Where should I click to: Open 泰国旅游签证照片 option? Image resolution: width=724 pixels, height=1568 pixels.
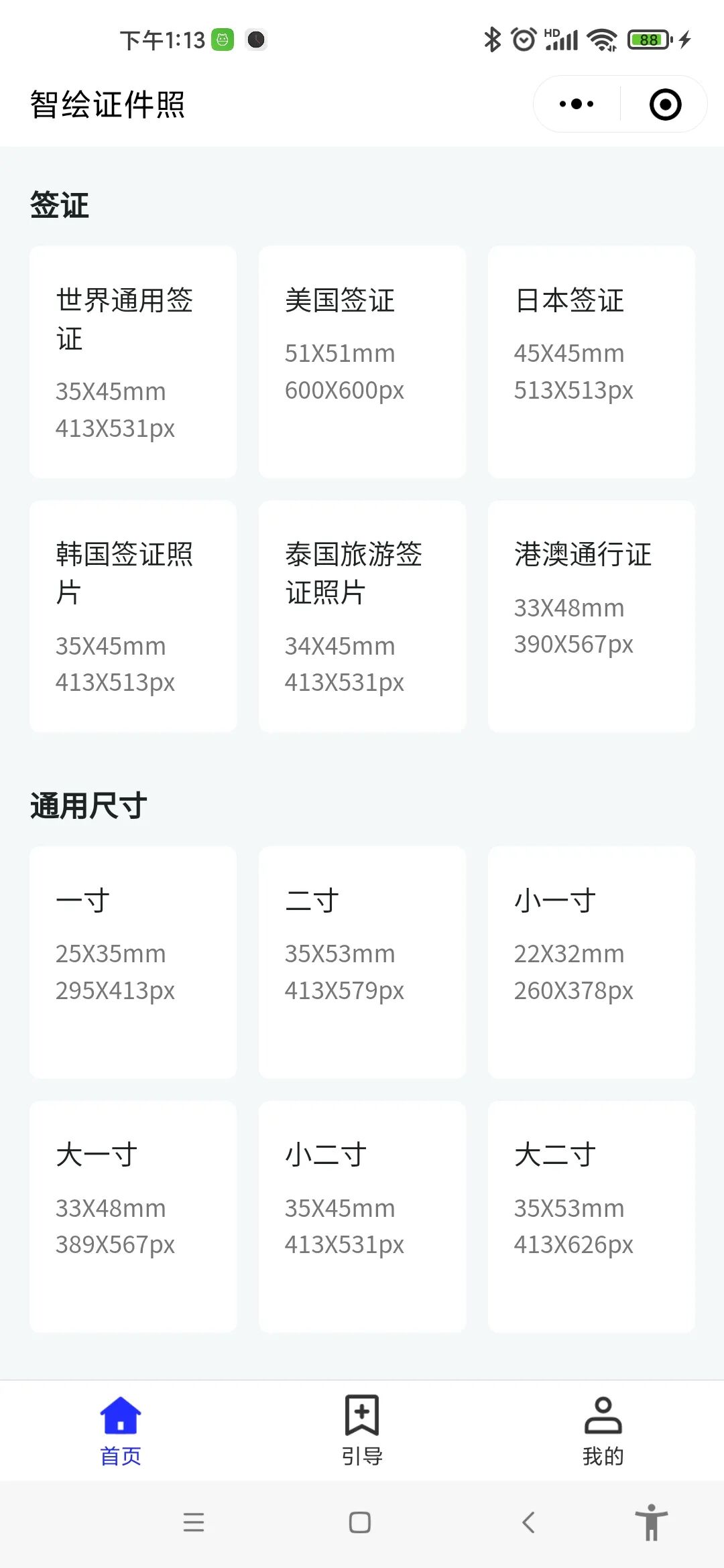(362, 616)
